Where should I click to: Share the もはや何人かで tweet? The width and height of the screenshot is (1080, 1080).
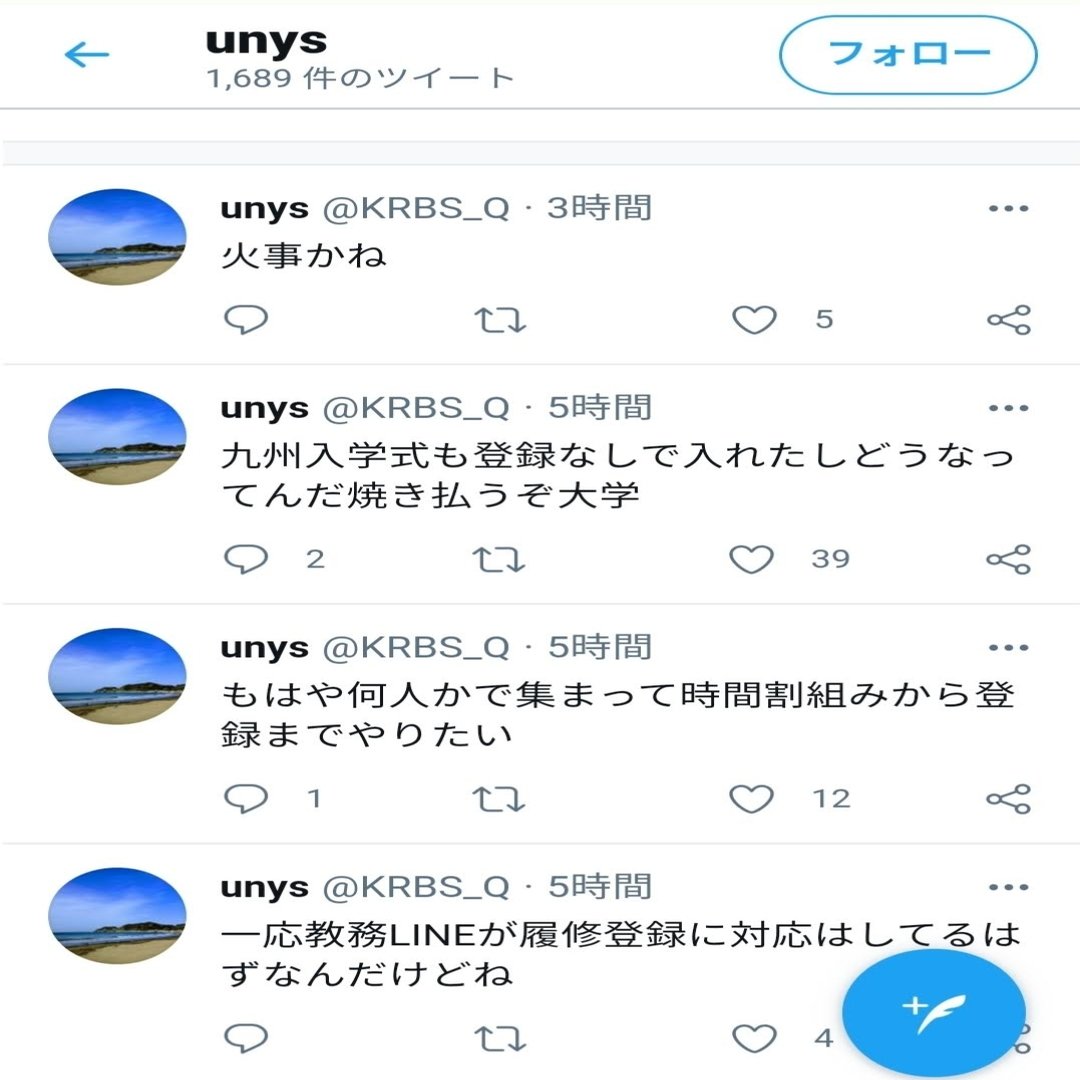pos(1008,799)
